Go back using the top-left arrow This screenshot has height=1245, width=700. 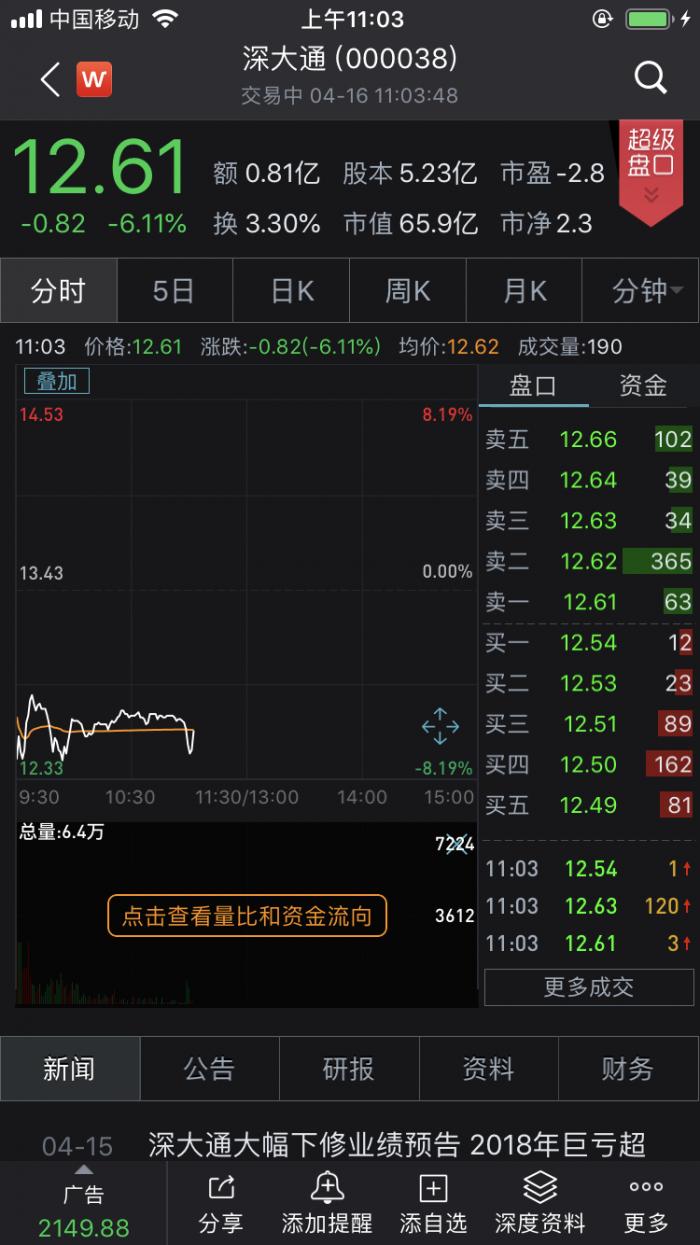50,79
